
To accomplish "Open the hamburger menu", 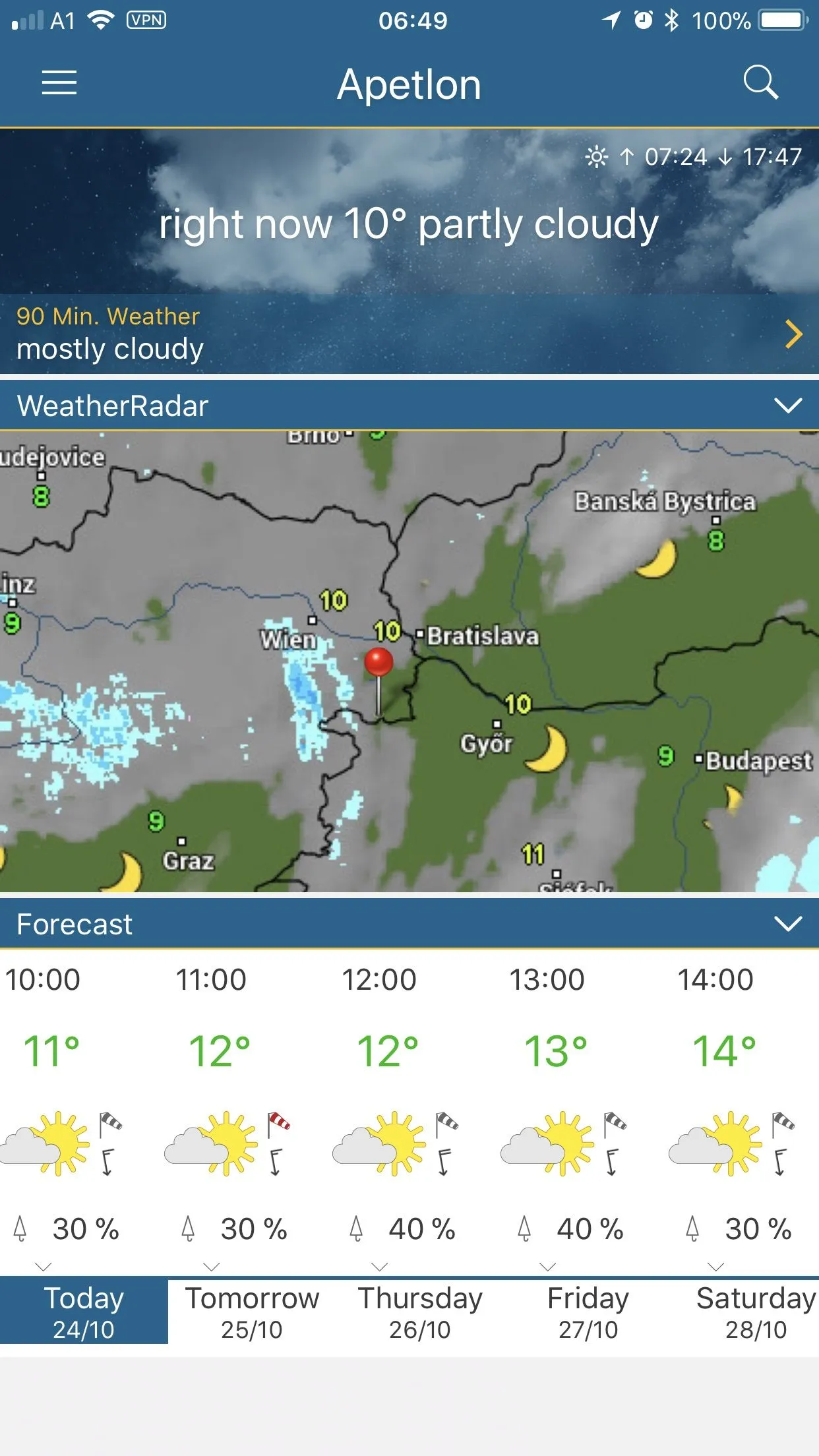I will [x=59, y=83].
